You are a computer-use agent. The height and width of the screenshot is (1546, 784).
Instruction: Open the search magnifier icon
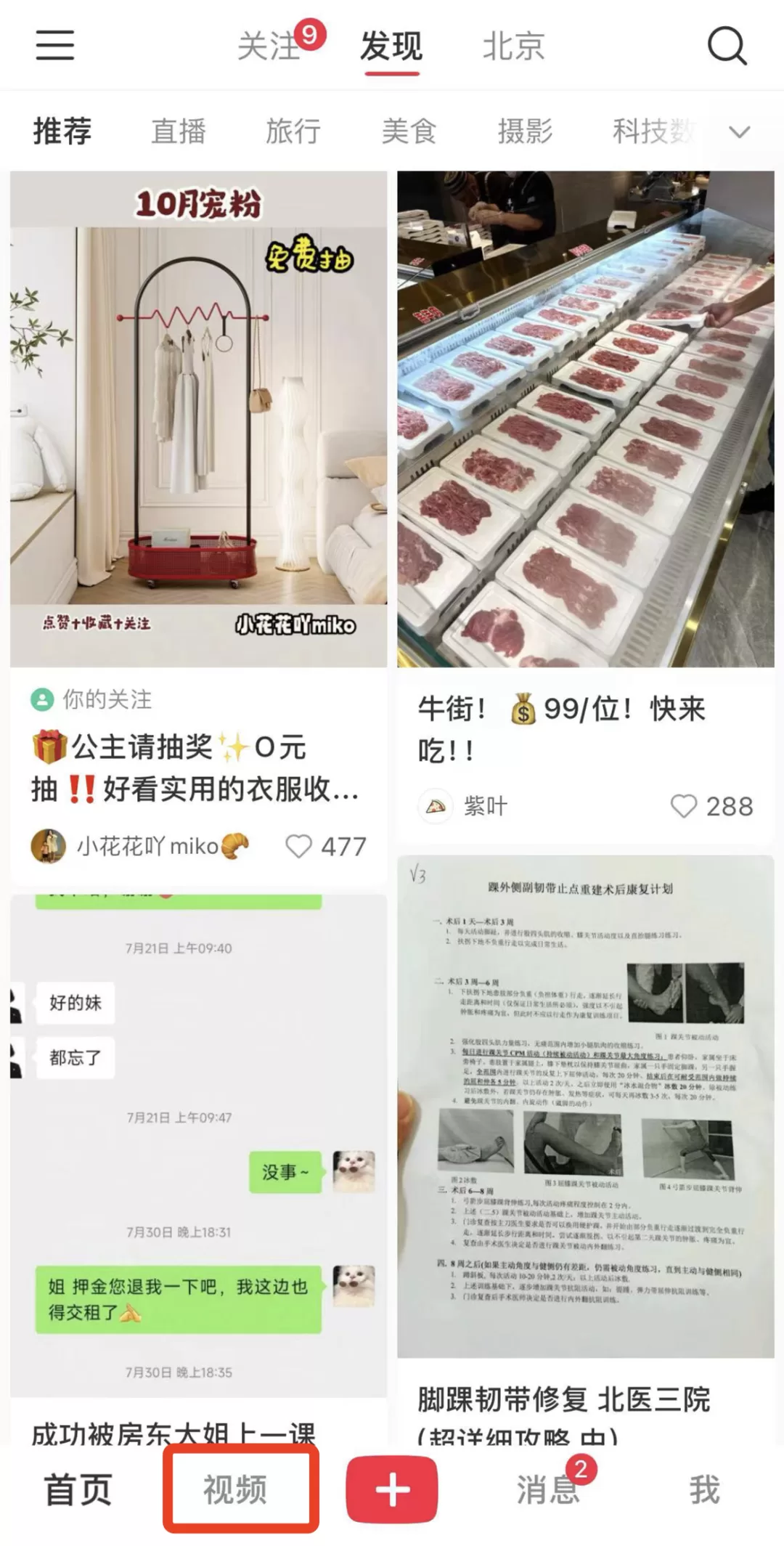point(727,46)
